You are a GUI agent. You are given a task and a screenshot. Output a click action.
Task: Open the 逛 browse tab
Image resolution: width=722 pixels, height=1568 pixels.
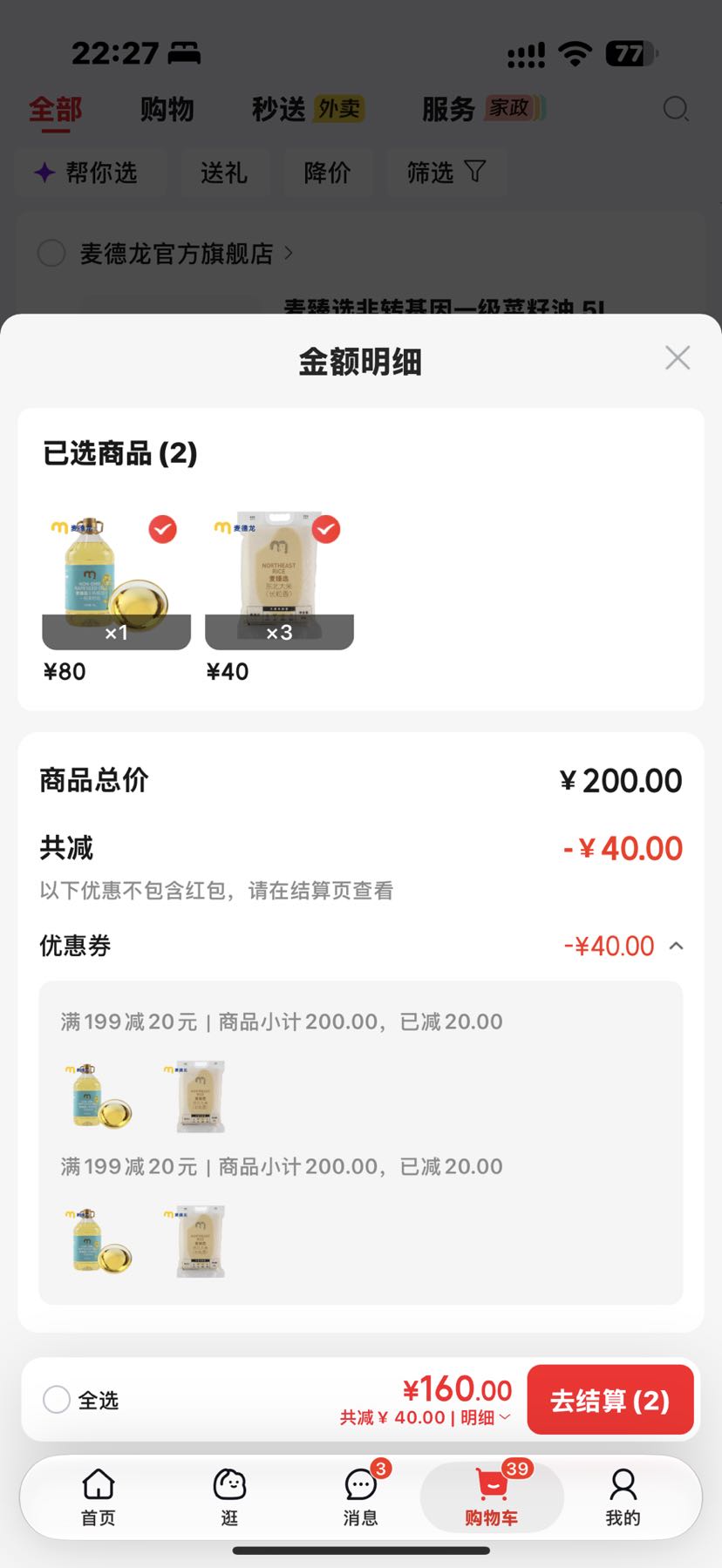(x=229, y=1497)
